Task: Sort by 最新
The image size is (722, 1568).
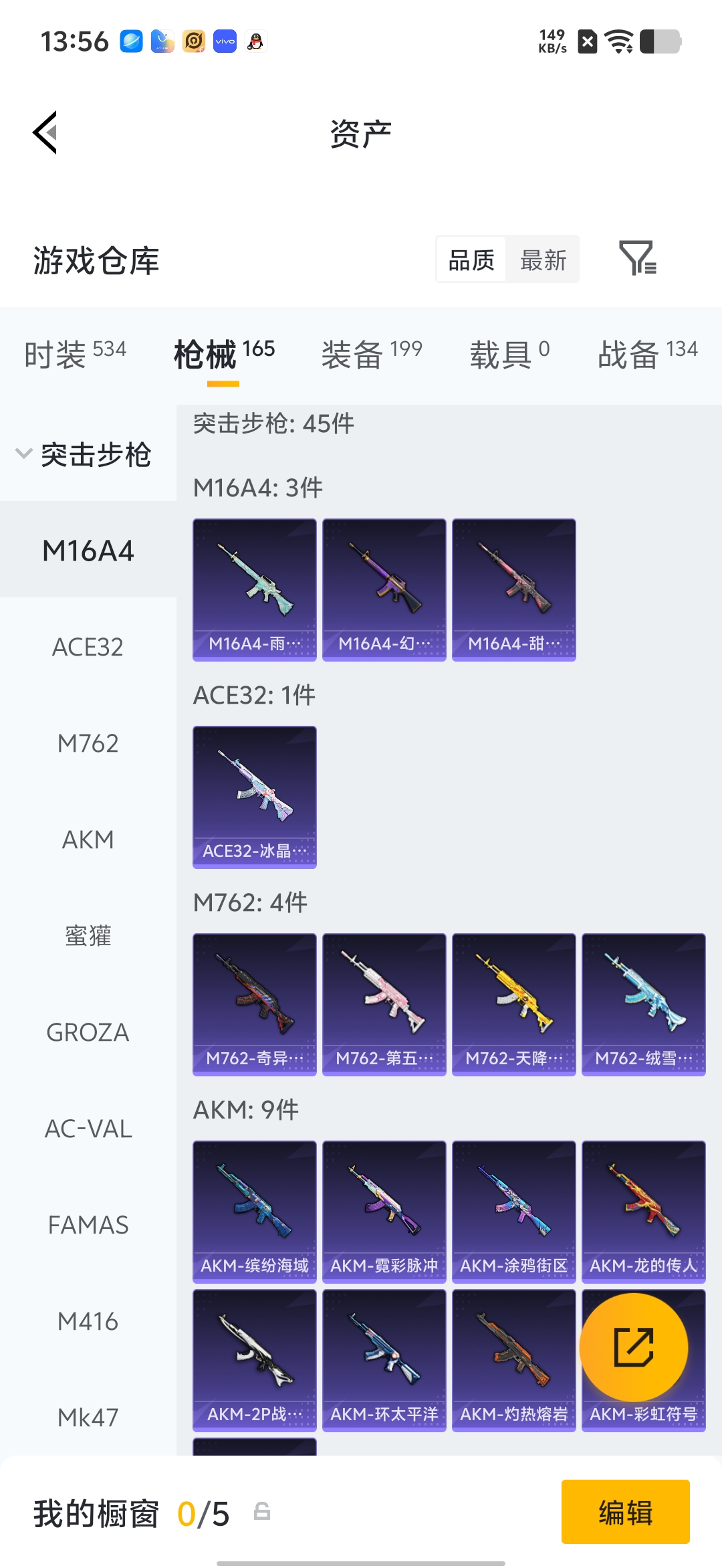Action: (543, 260)
